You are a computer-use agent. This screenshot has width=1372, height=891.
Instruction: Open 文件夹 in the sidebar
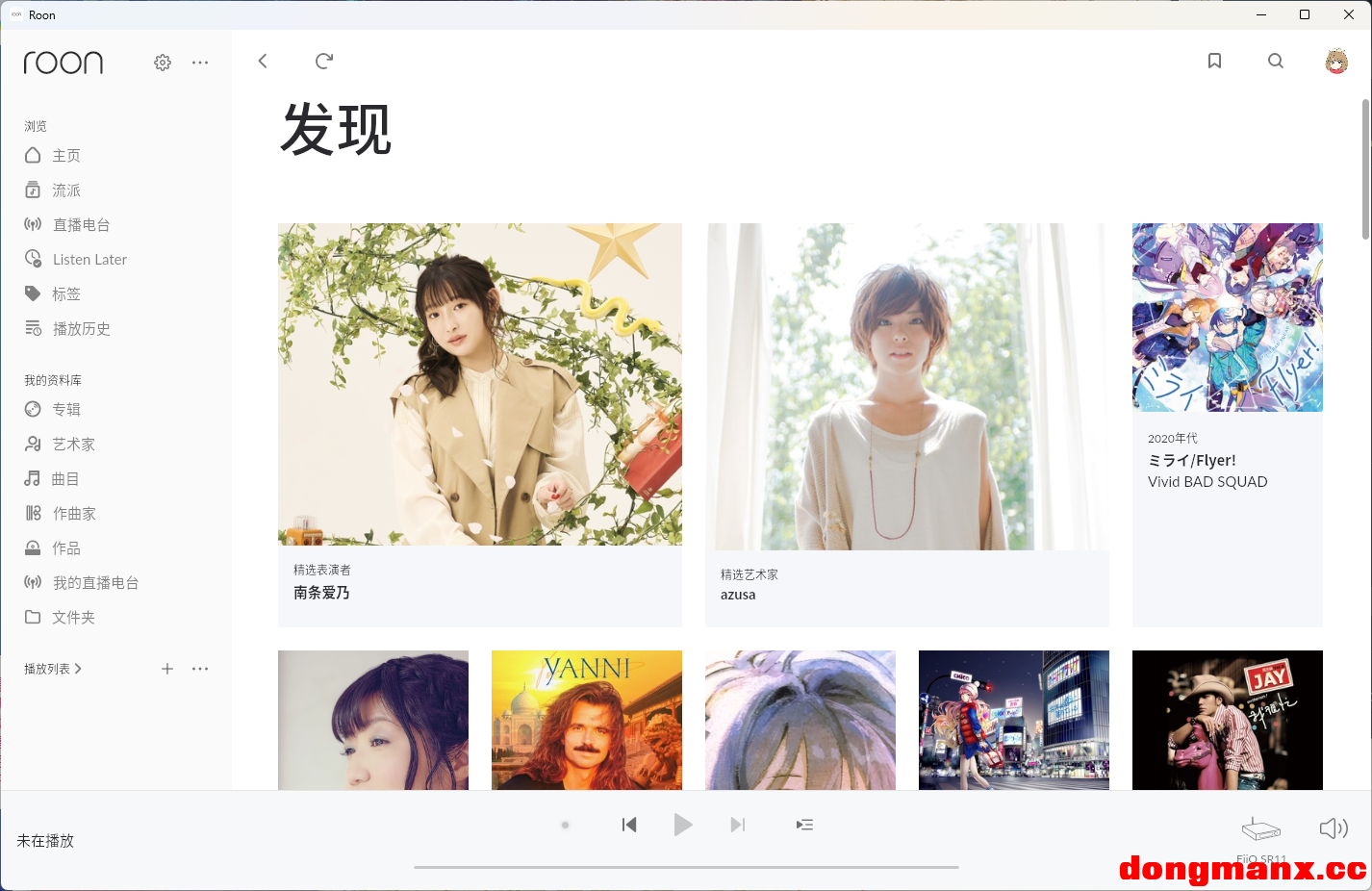tap(73, 618)
